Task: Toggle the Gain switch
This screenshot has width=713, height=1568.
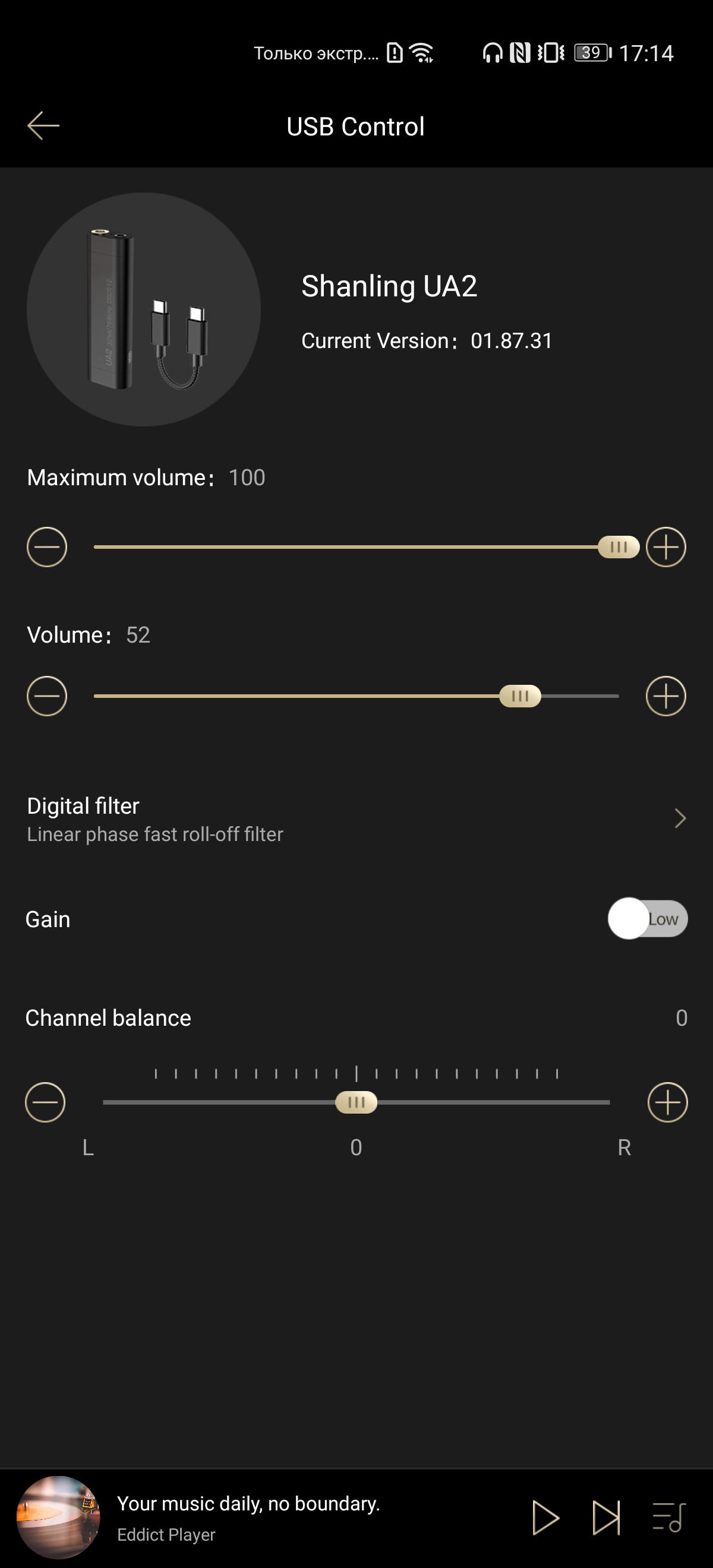Action: pos(647,918)
